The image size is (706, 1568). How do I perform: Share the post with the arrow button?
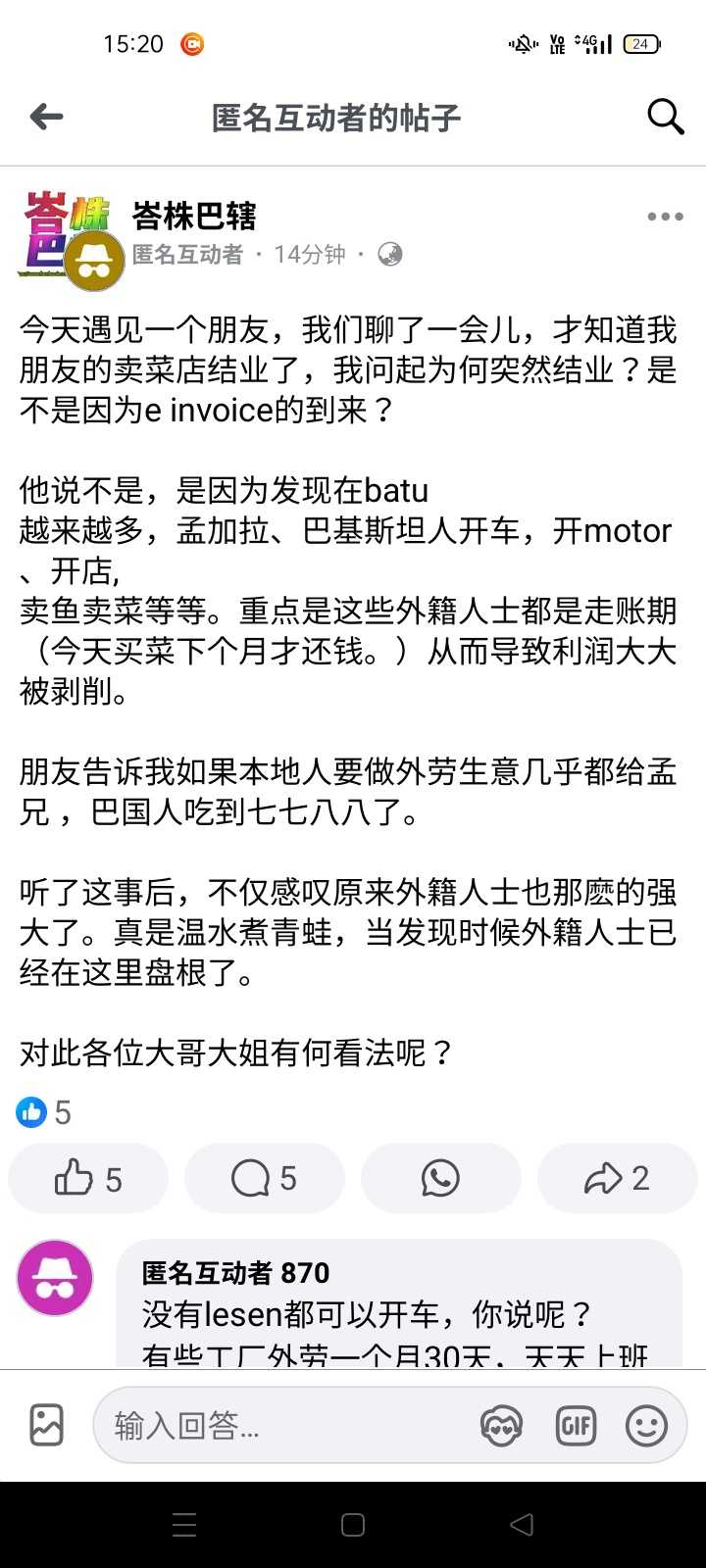point(617,1178)
